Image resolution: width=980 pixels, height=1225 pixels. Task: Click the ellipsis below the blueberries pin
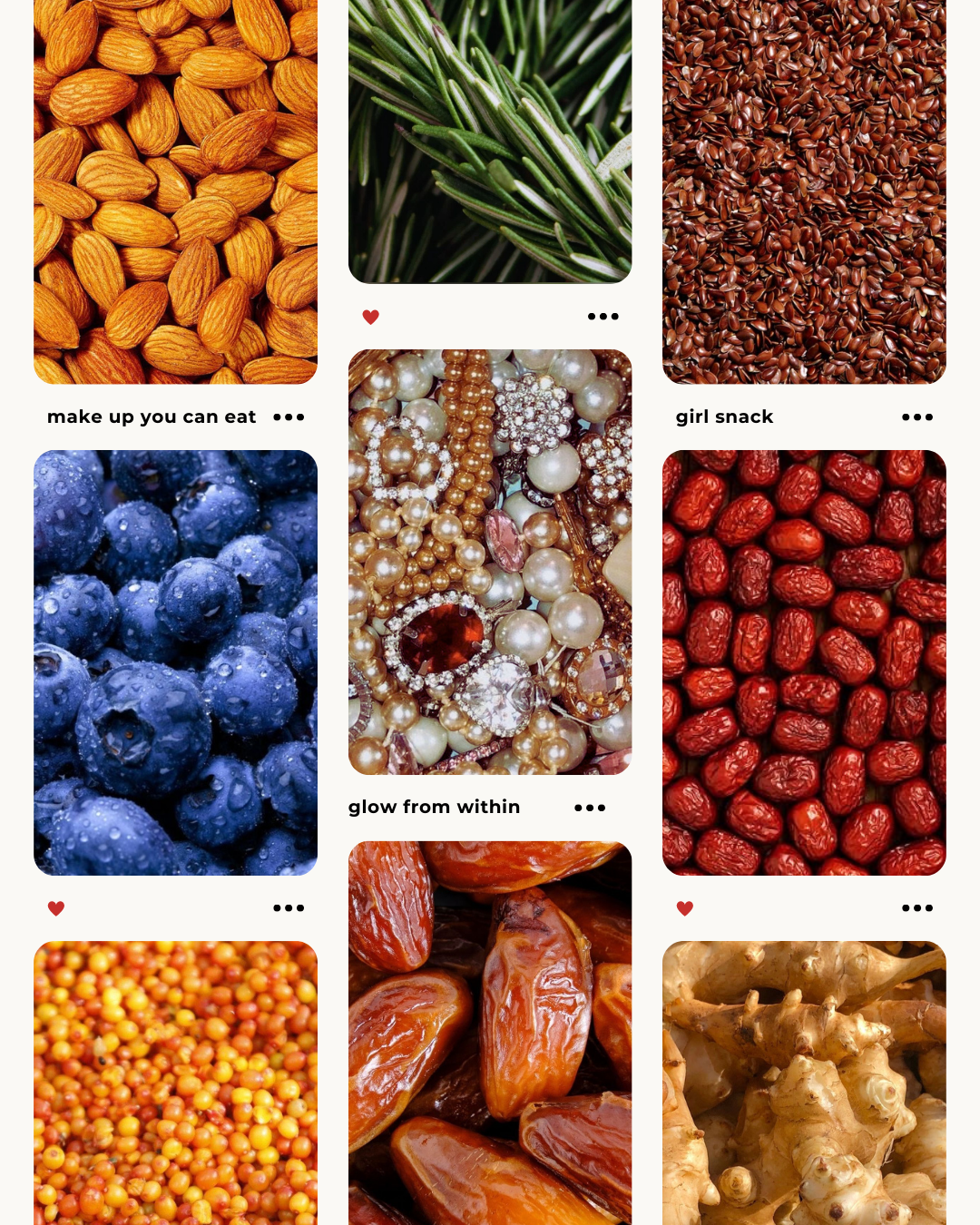tap(289, 907)
